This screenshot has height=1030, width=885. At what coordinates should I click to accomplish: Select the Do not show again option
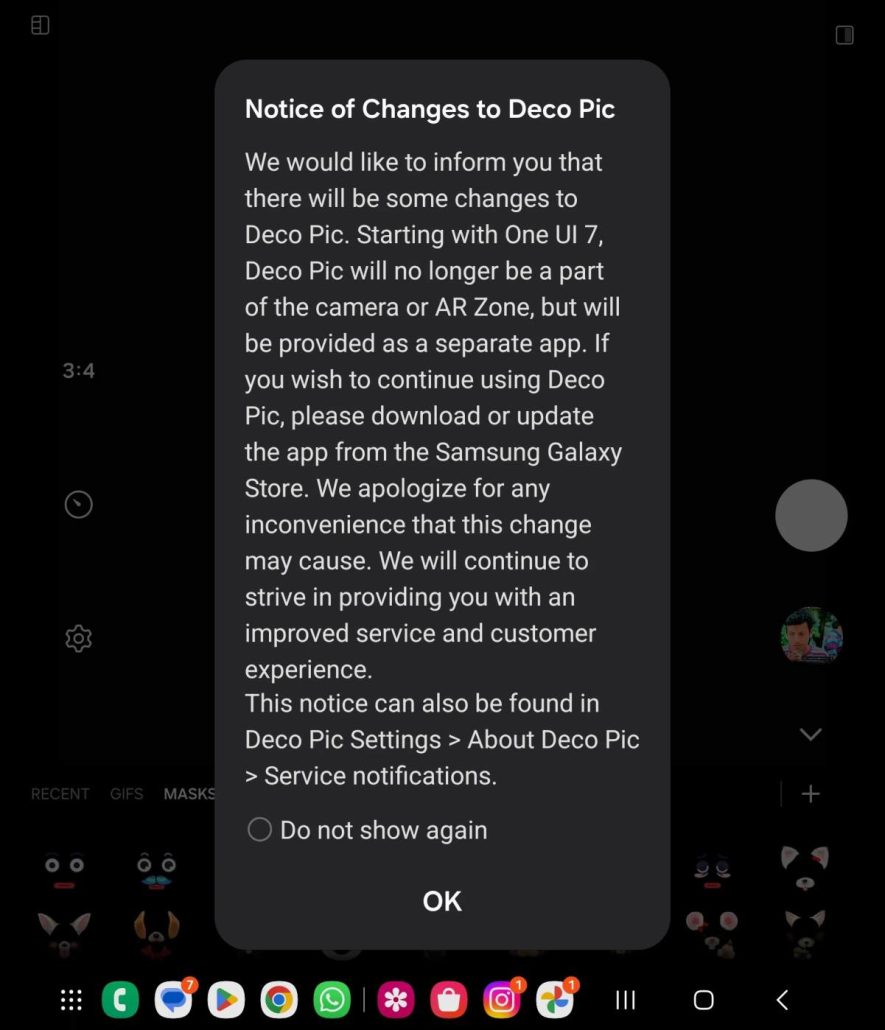260,829
